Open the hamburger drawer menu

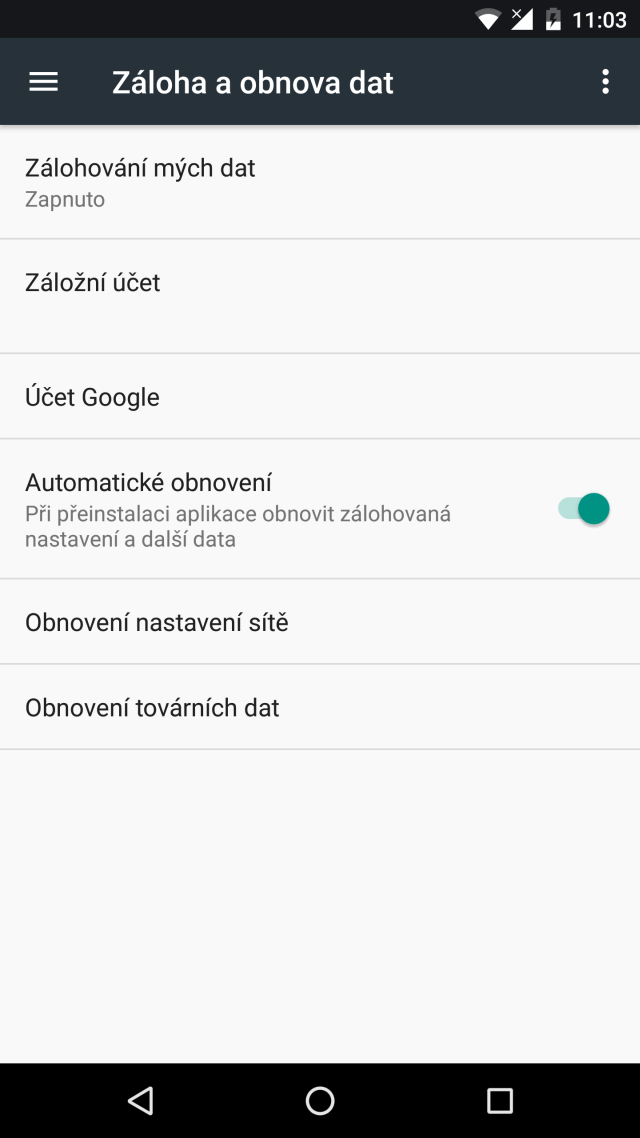click(44, 82)
